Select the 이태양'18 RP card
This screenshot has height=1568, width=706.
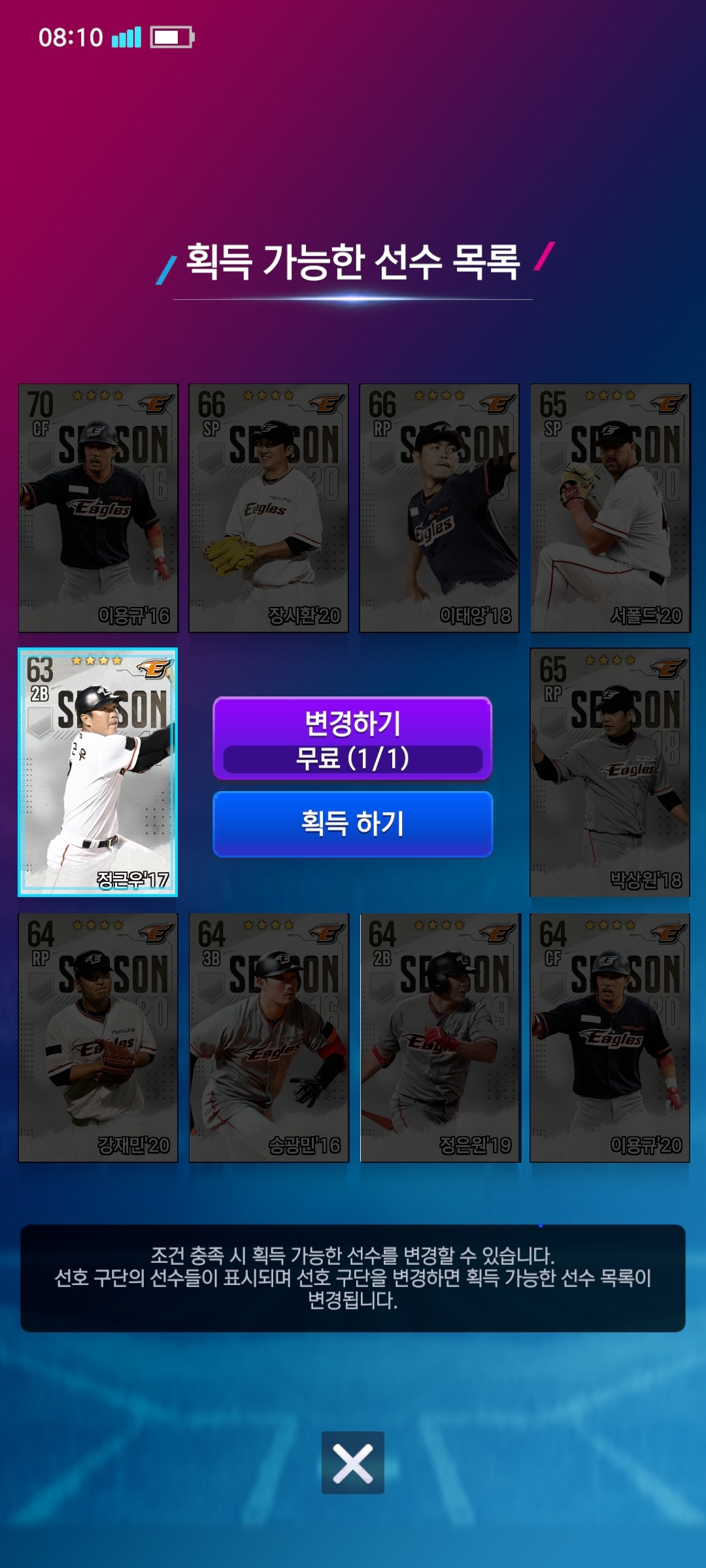[x=439, y=508]
